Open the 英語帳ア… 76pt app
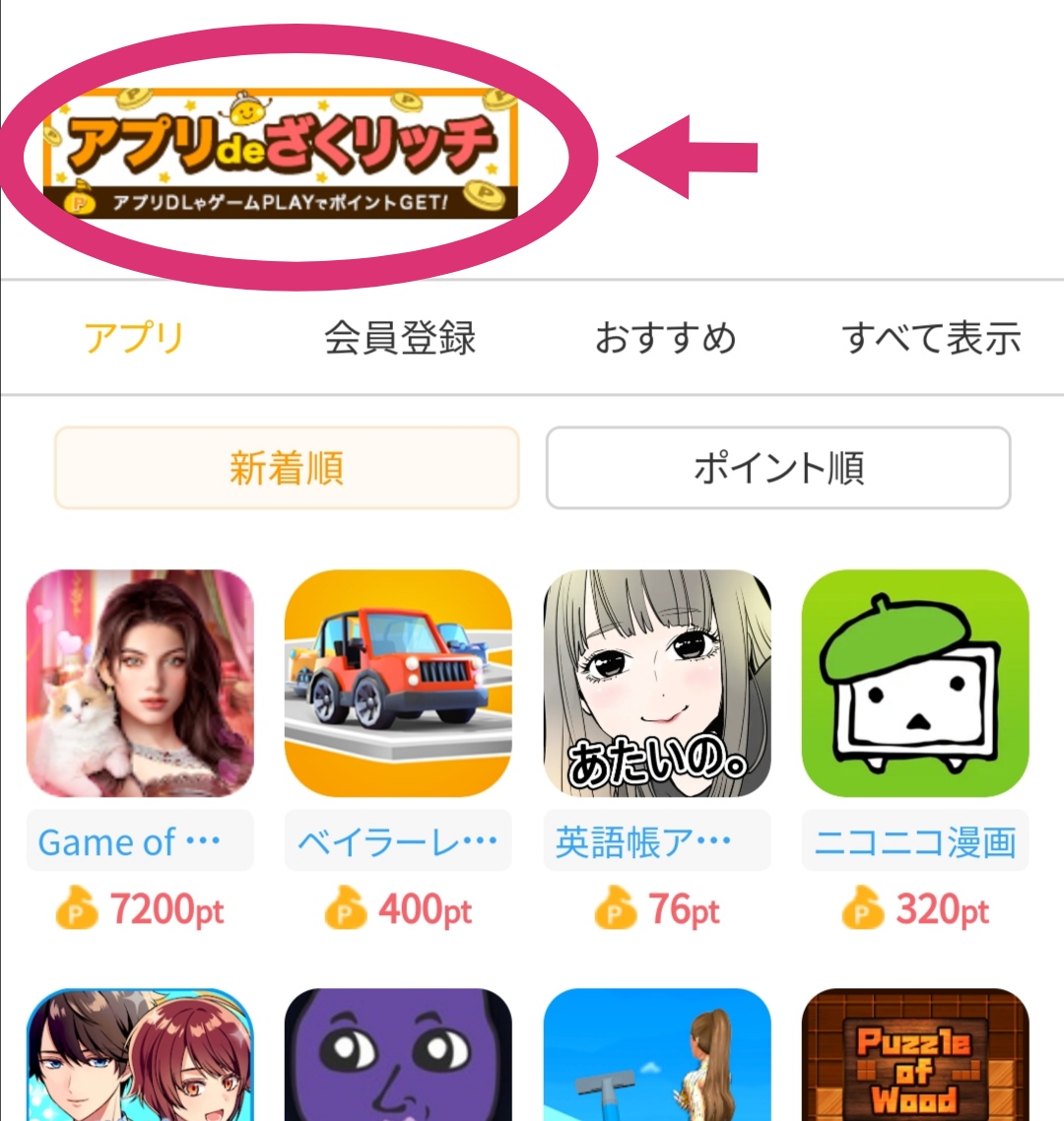The width and height of the screenshot is (1064, 1121). coord(657,684)
